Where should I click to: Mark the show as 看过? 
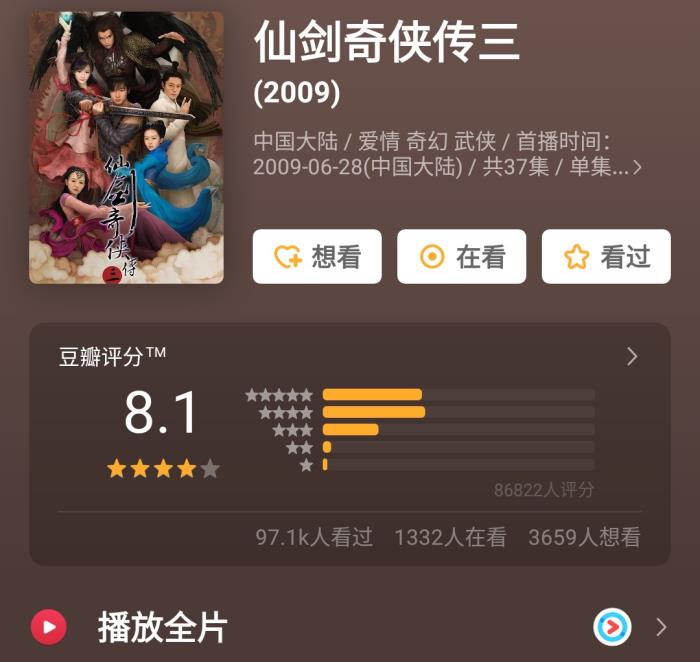tap(606, 257)
